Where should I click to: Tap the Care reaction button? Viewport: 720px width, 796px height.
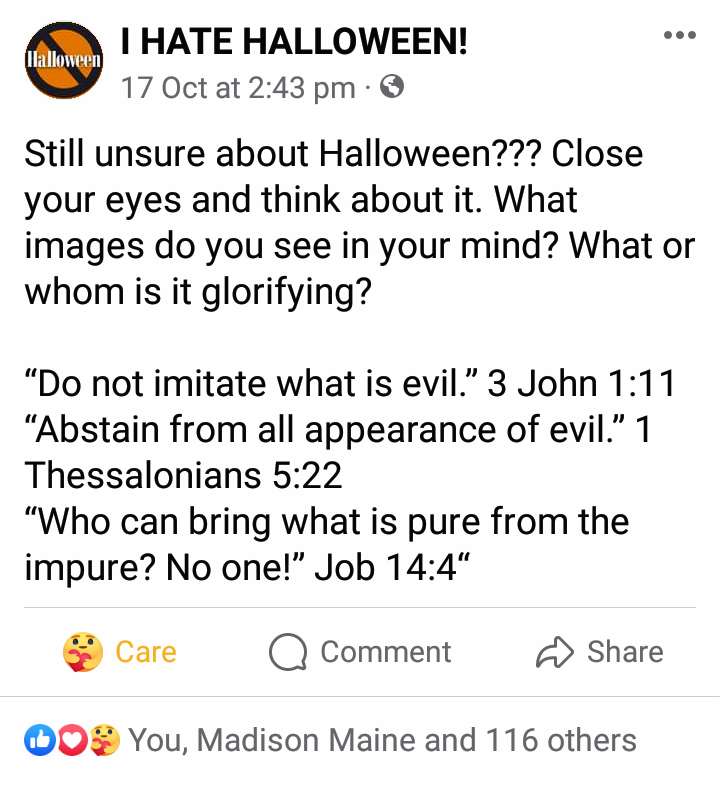tap(119, 652)
